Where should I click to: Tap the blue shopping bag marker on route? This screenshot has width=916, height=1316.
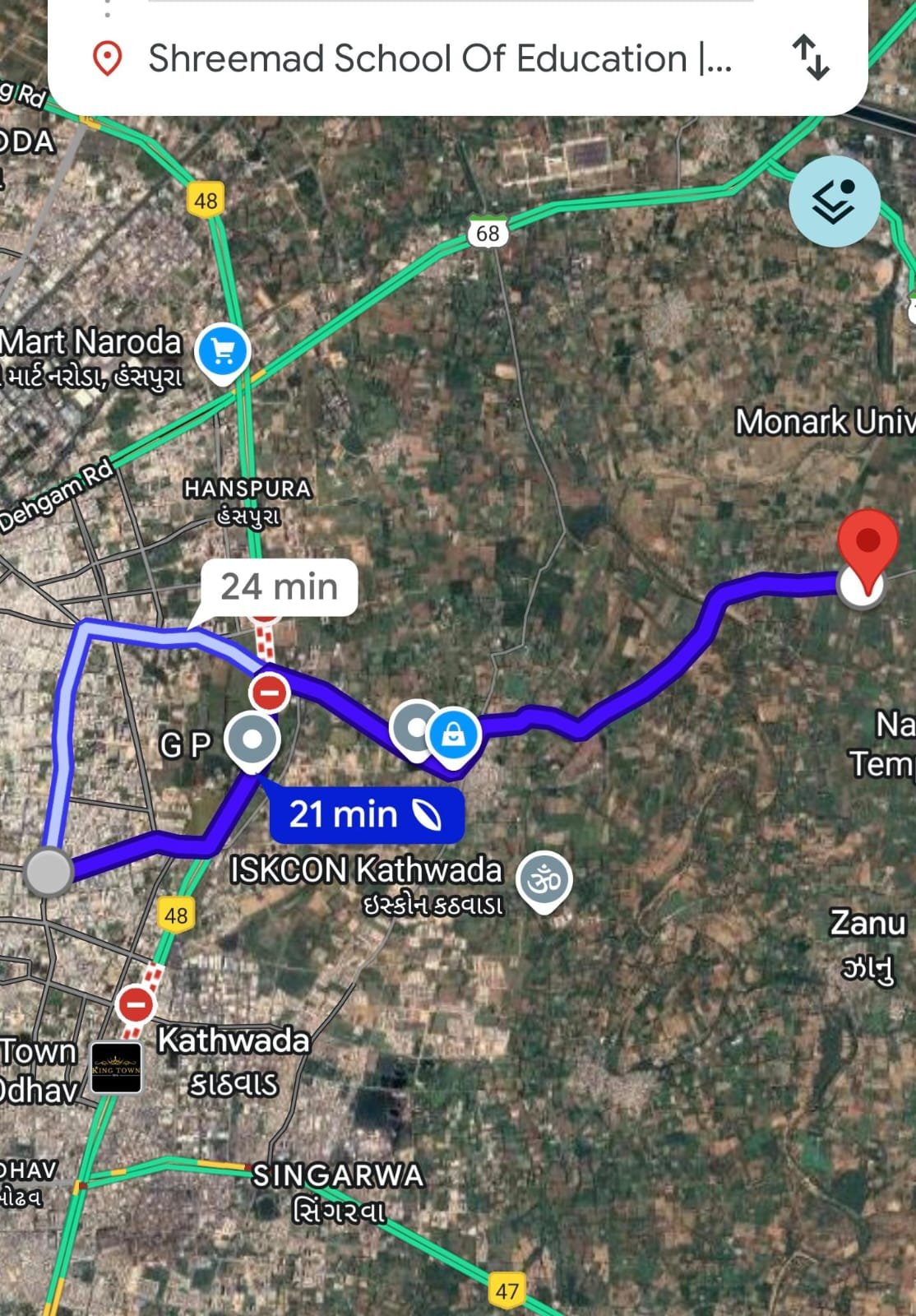(453, 733)
